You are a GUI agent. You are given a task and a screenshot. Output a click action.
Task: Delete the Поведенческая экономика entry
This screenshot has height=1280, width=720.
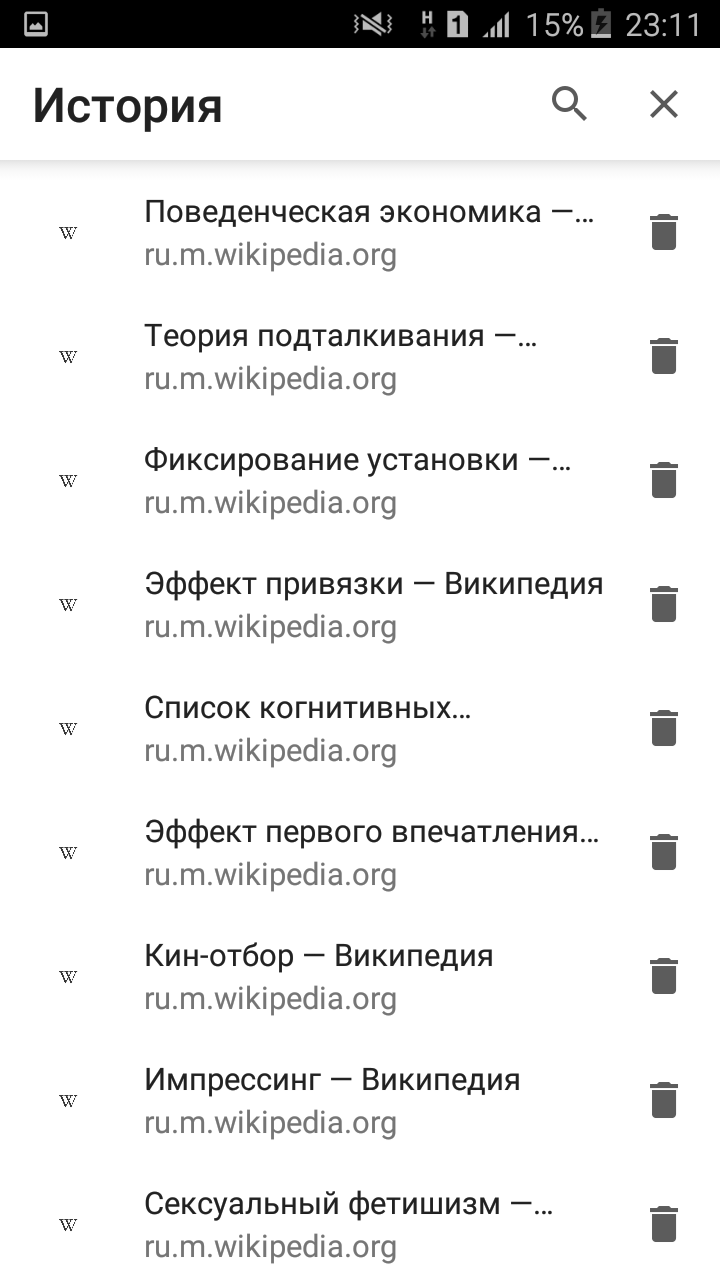664,232
